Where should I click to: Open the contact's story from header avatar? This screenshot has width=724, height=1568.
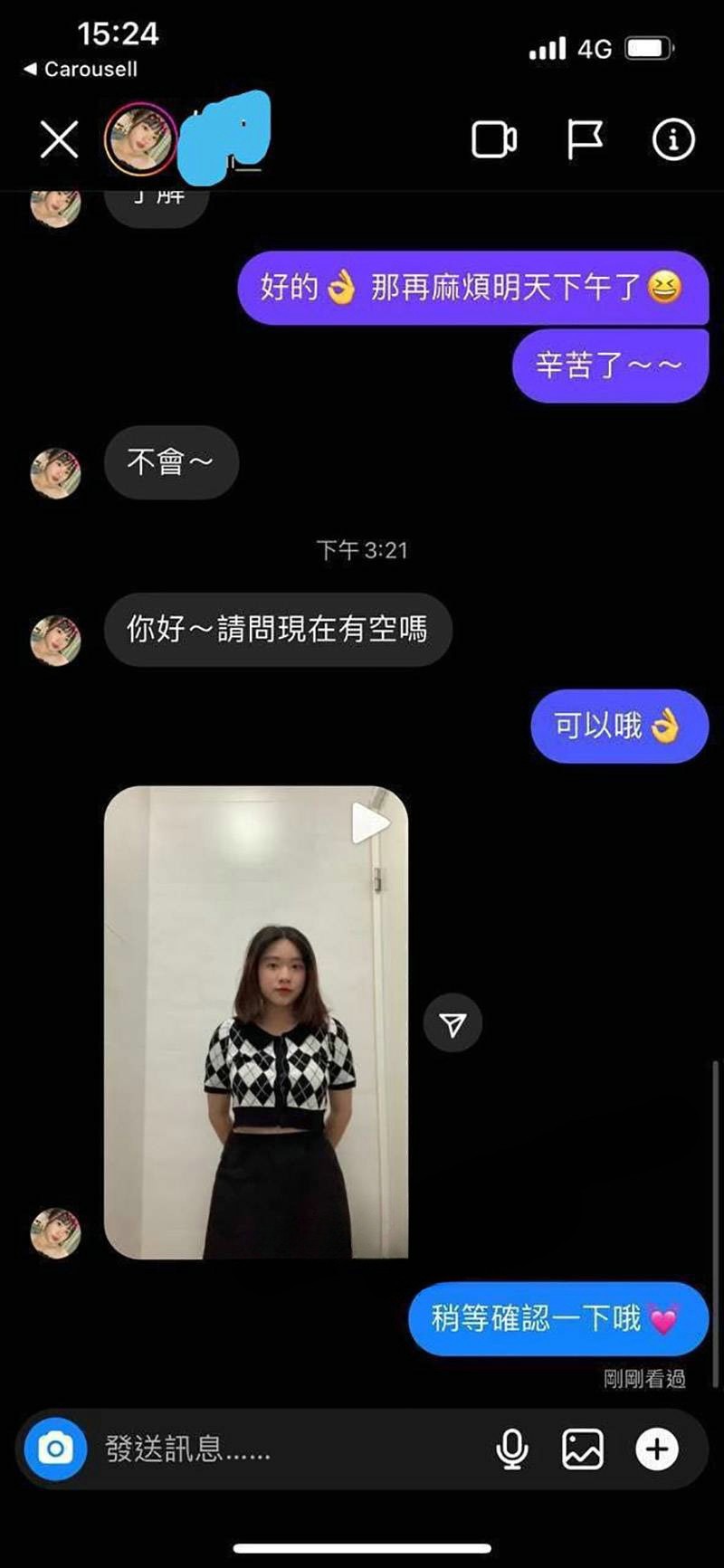(x=140, y=140)
